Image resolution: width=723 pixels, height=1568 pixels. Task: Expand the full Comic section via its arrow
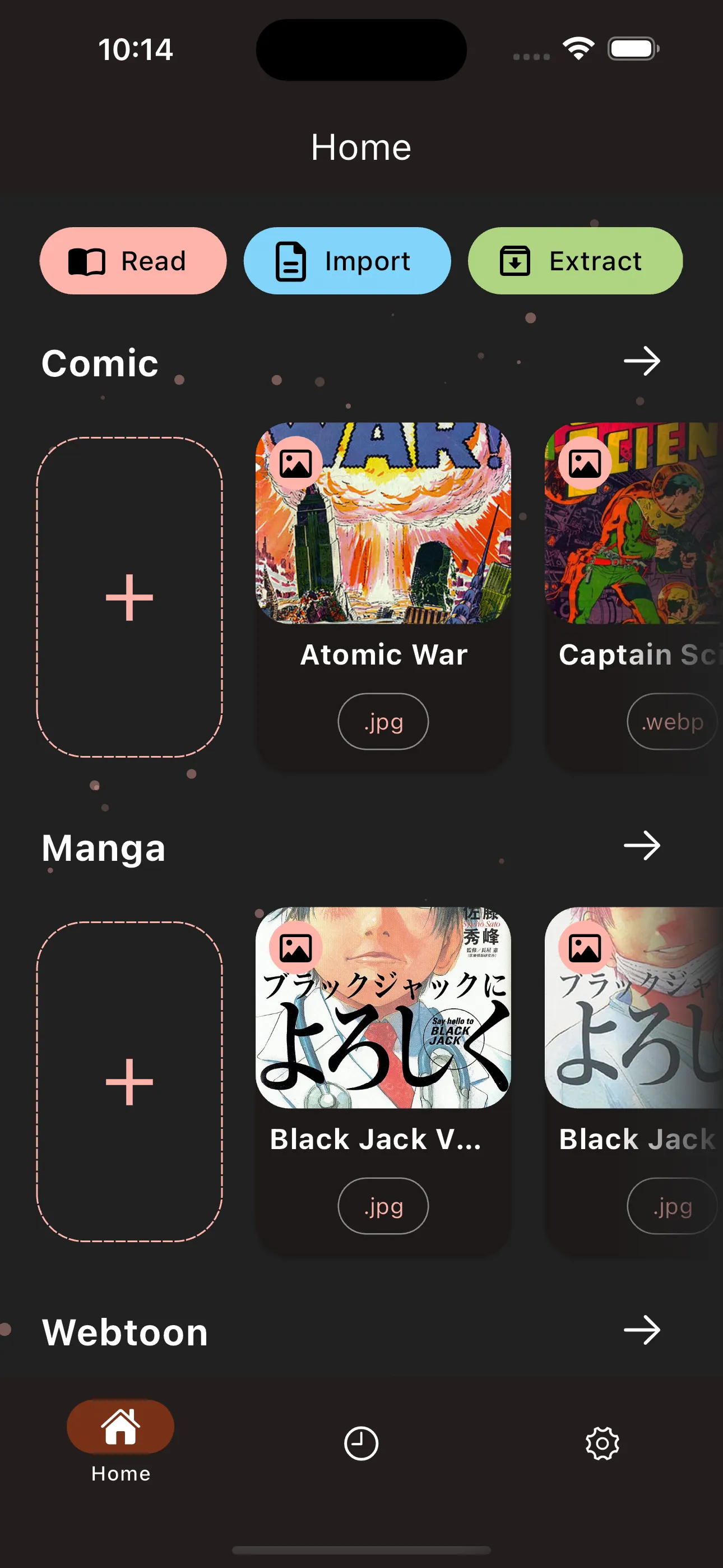point(642,362)
